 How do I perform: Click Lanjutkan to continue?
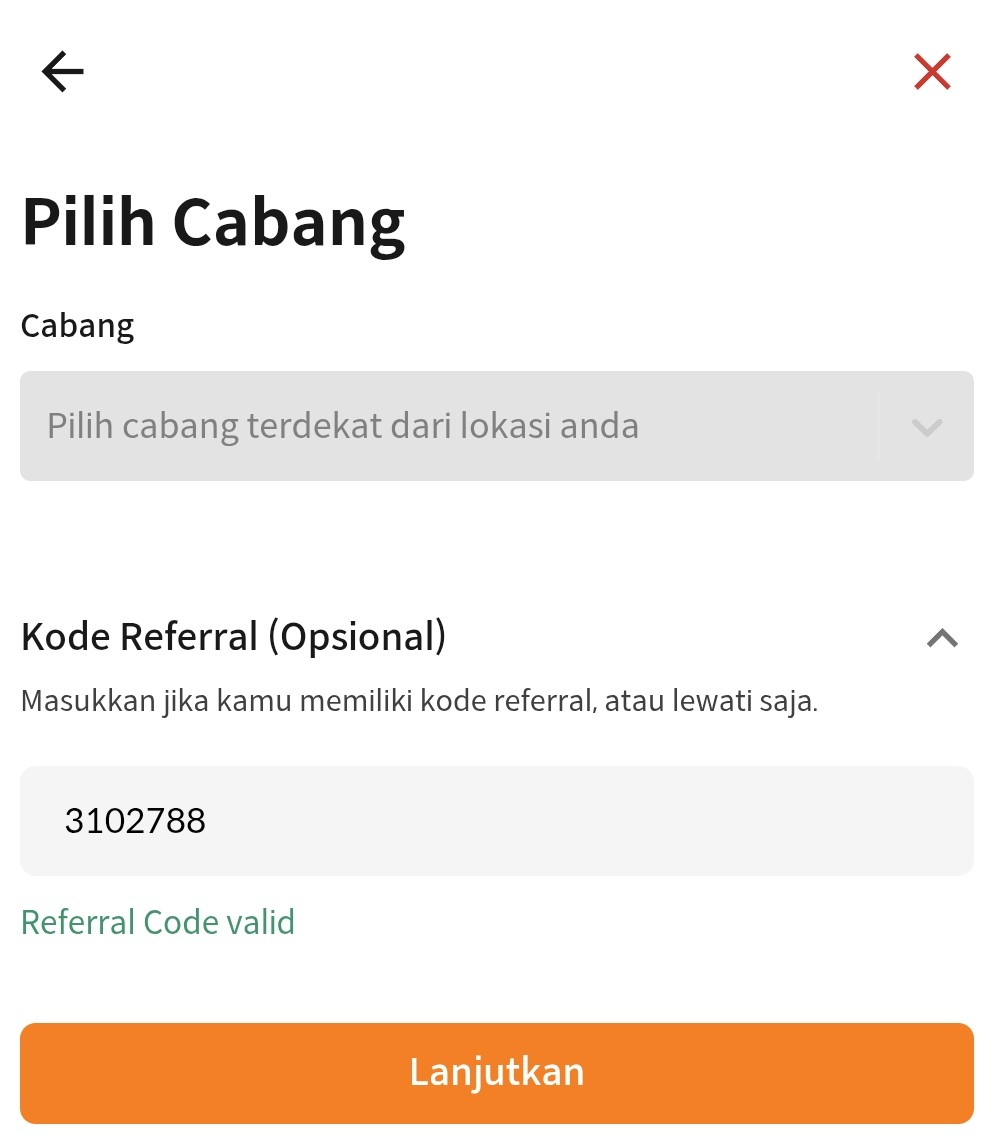point(497,1072)
